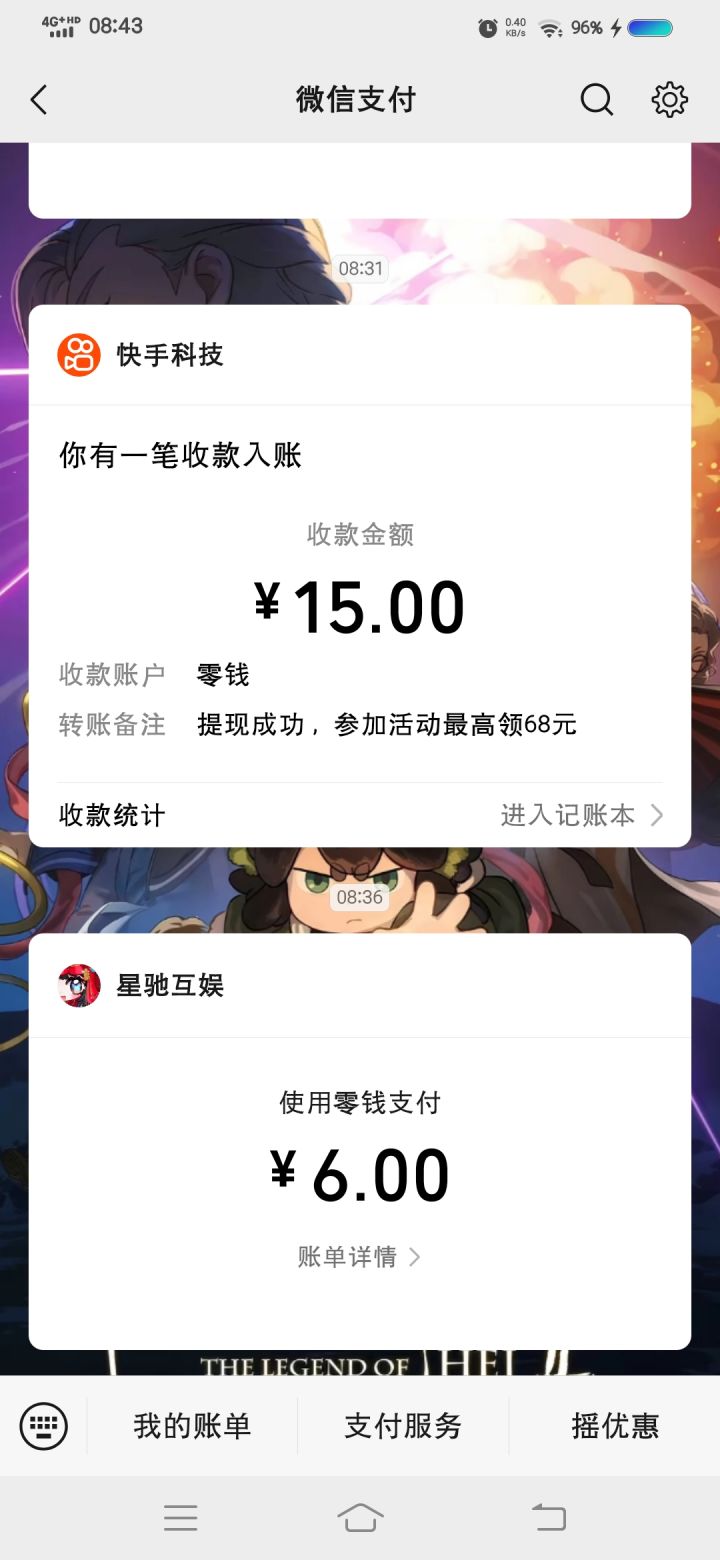The image size is (720, 1560).
Task: Open the battery indicator in status bar
Action: tap(652, 28)
